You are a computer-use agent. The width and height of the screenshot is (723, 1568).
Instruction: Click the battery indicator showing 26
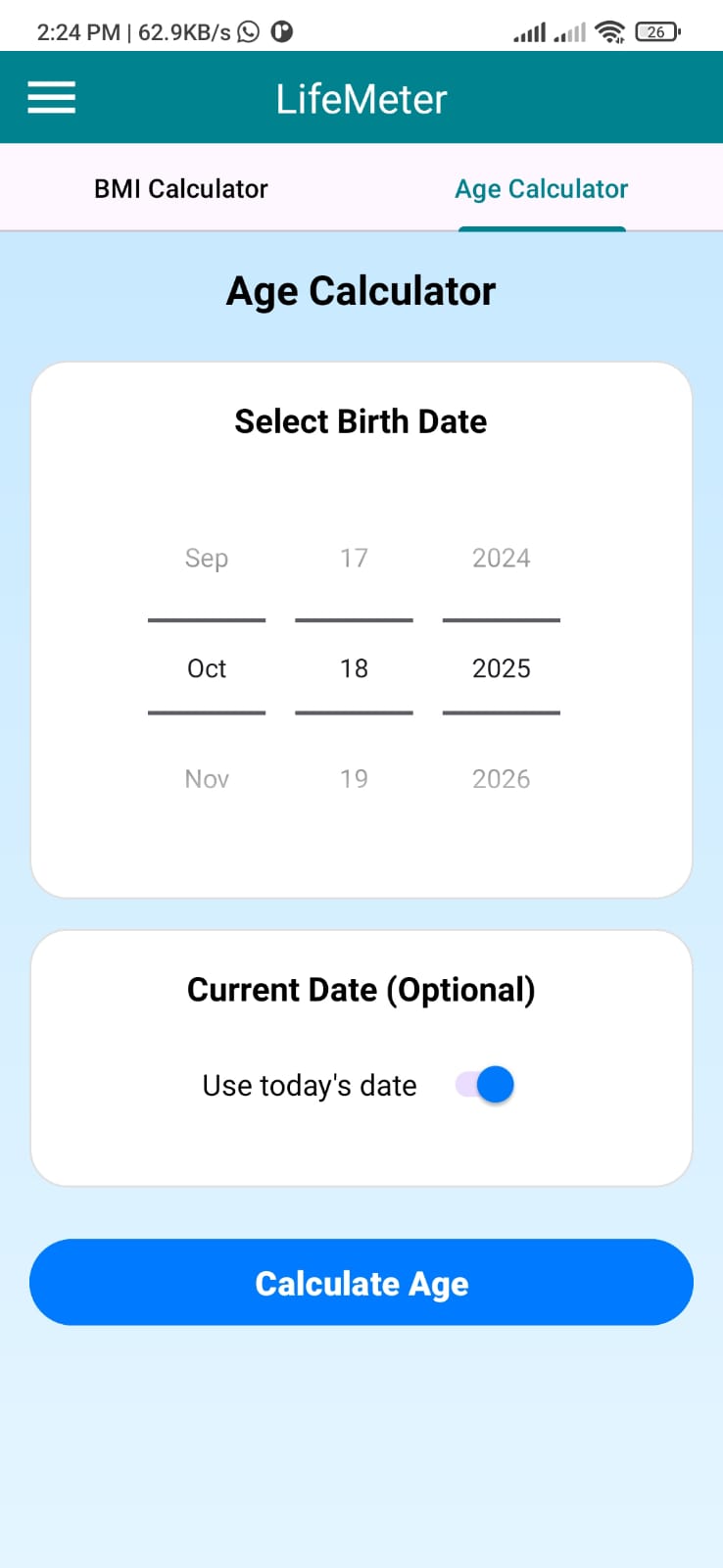click(655, 30)
